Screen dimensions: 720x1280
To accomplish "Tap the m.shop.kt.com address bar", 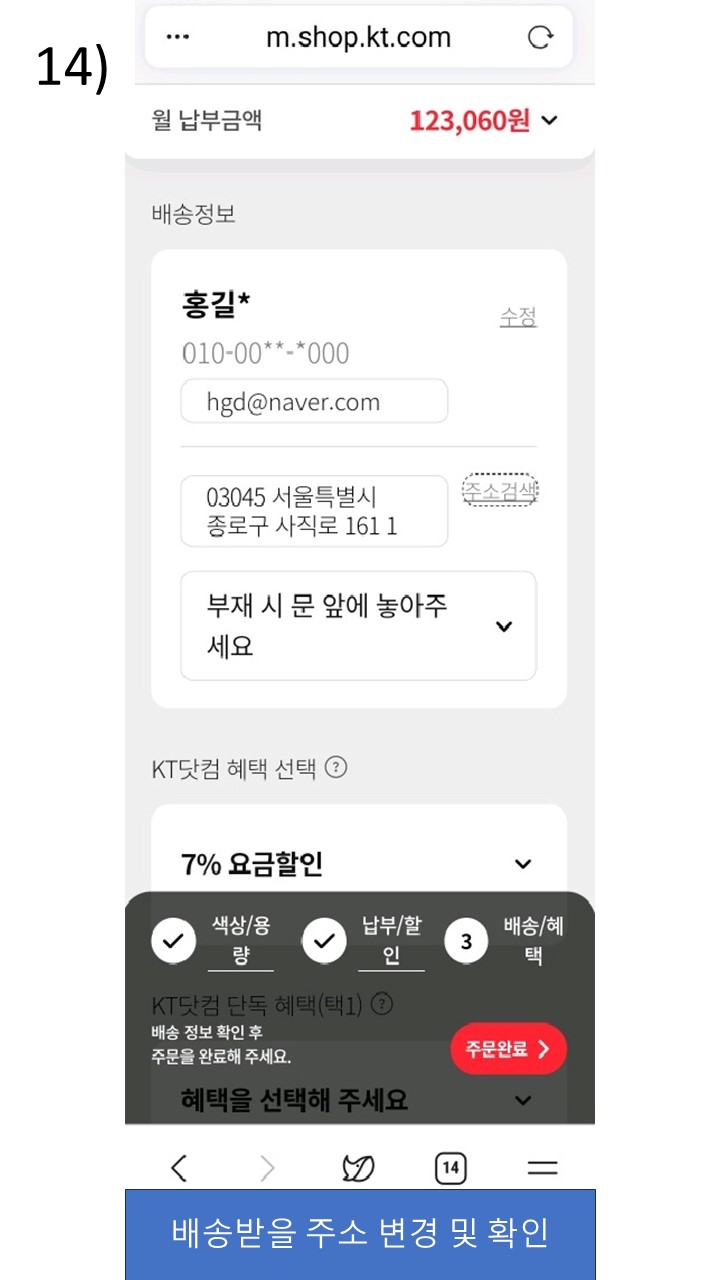I will (x=358, y=38).
